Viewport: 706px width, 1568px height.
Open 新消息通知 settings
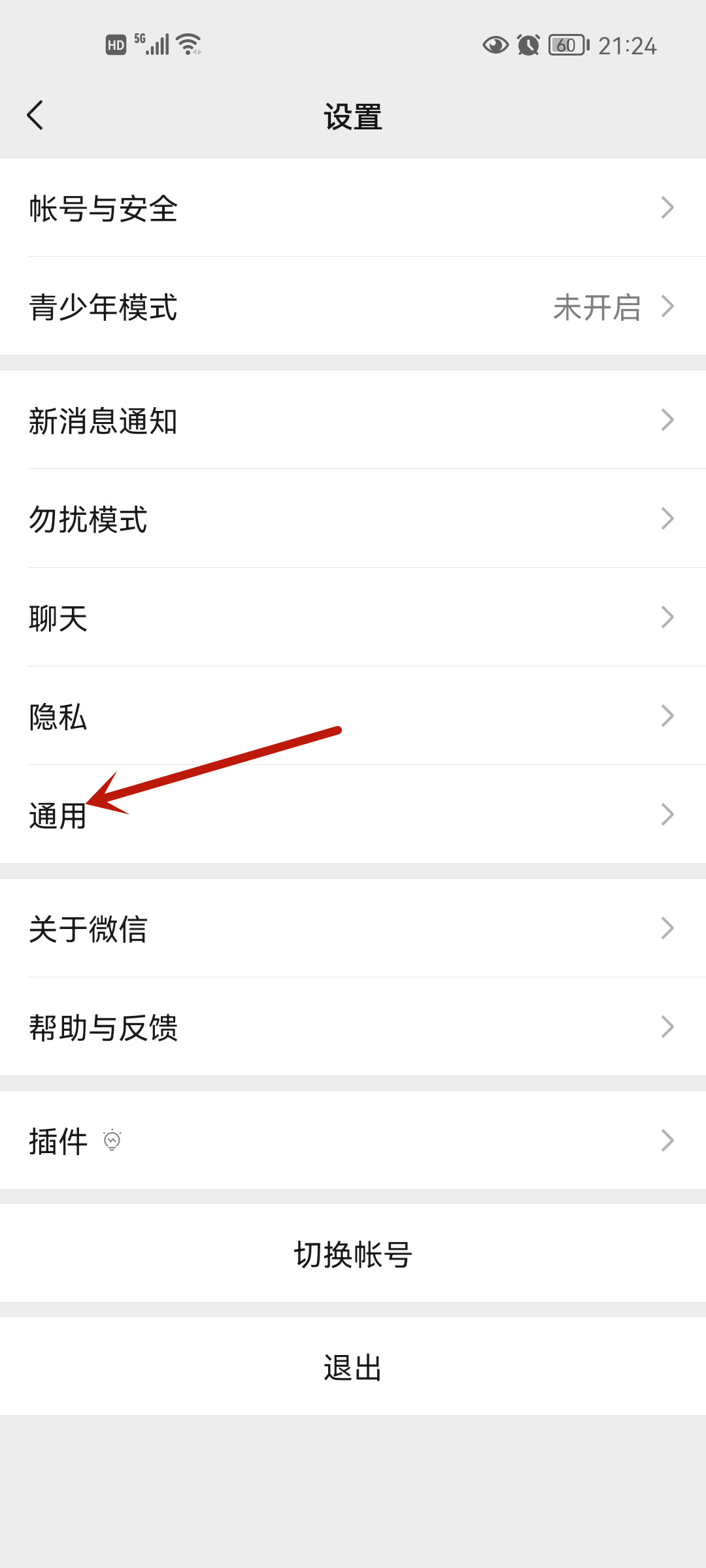click(x=353, y=420)
